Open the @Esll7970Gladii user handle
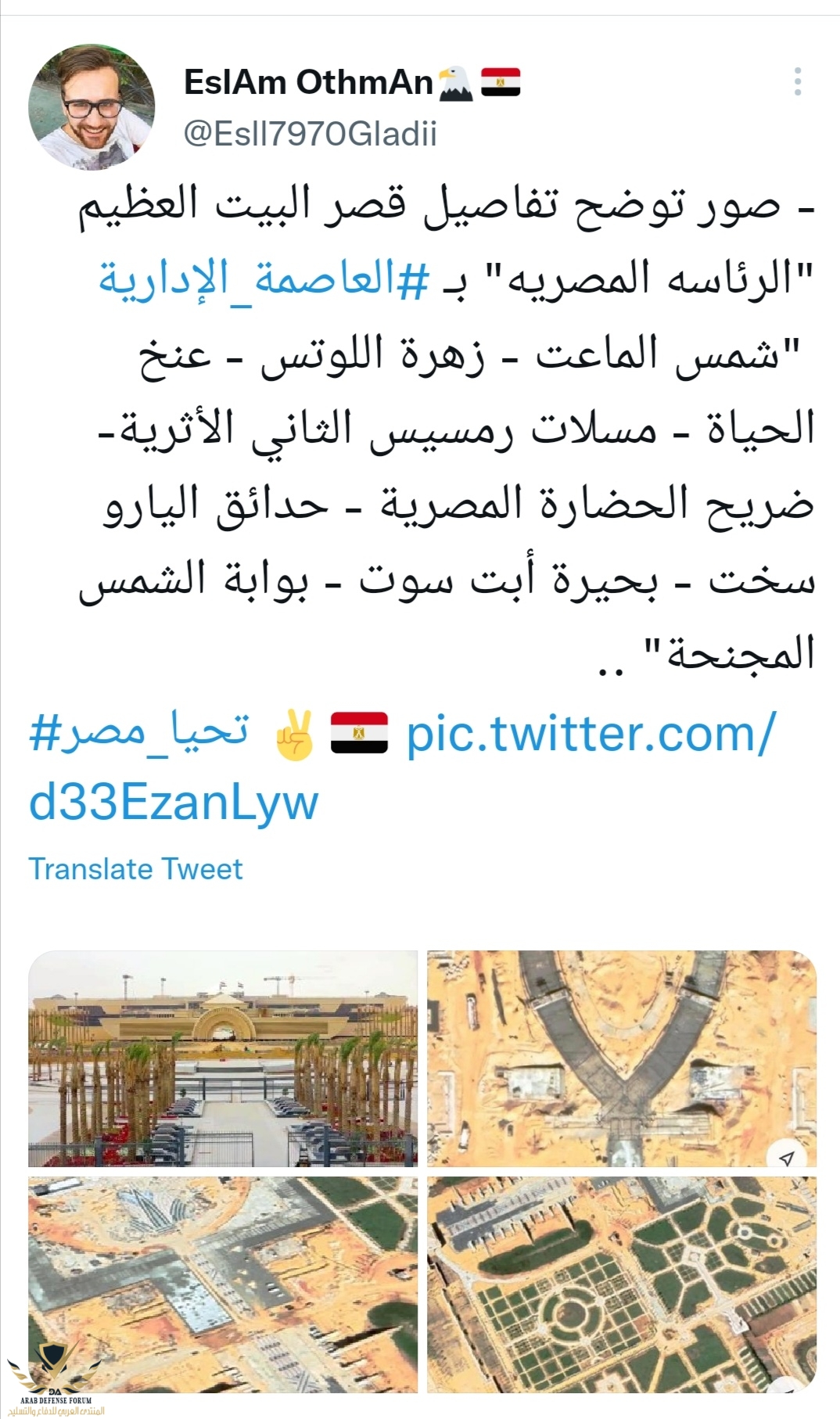Screen dimensions: 840x1419 pyautogui.click(x=310, y=134)
